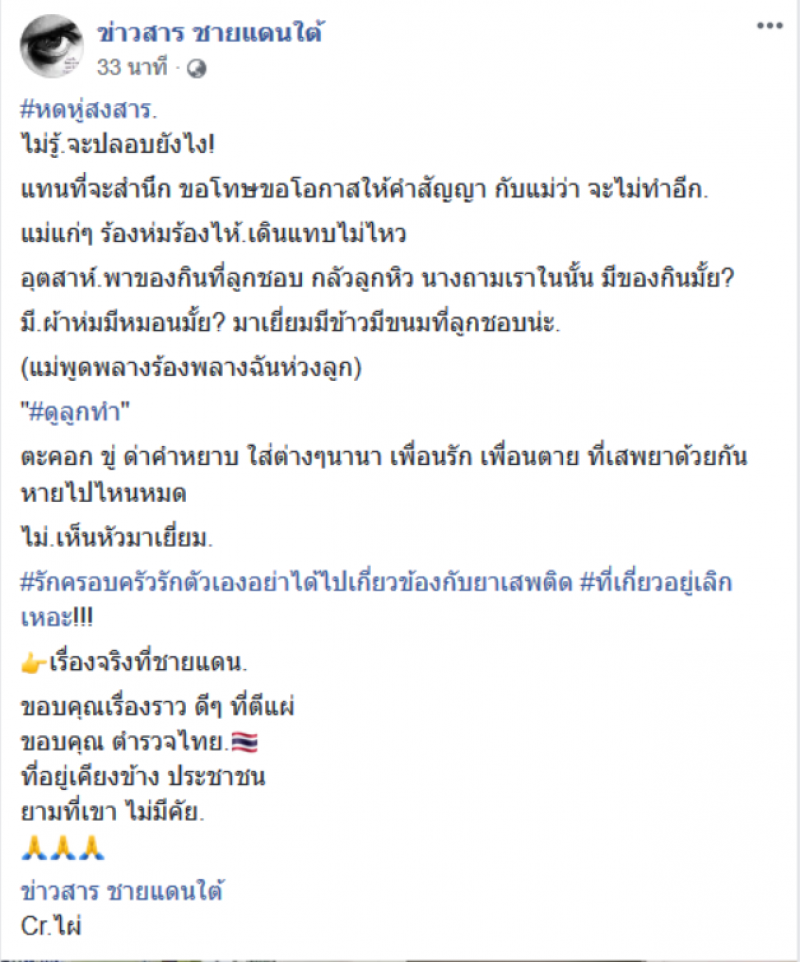The width and height of the screenshot is (800, 962).
Task: Open ข่าวสาร ชายแดนใต้ page from the header name
Action: (213, 33)
